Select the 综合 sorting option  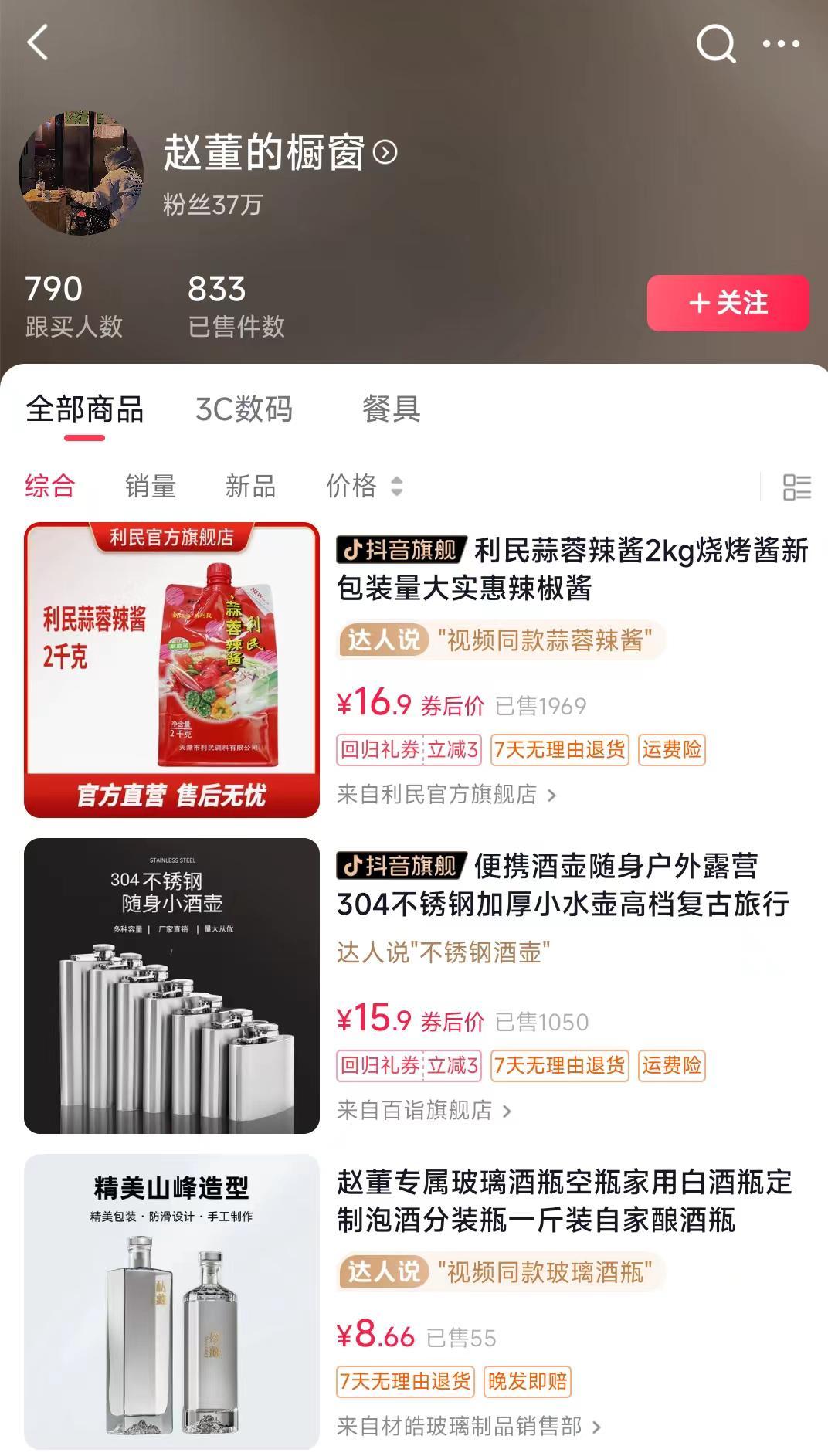click(x=50, y=486)
